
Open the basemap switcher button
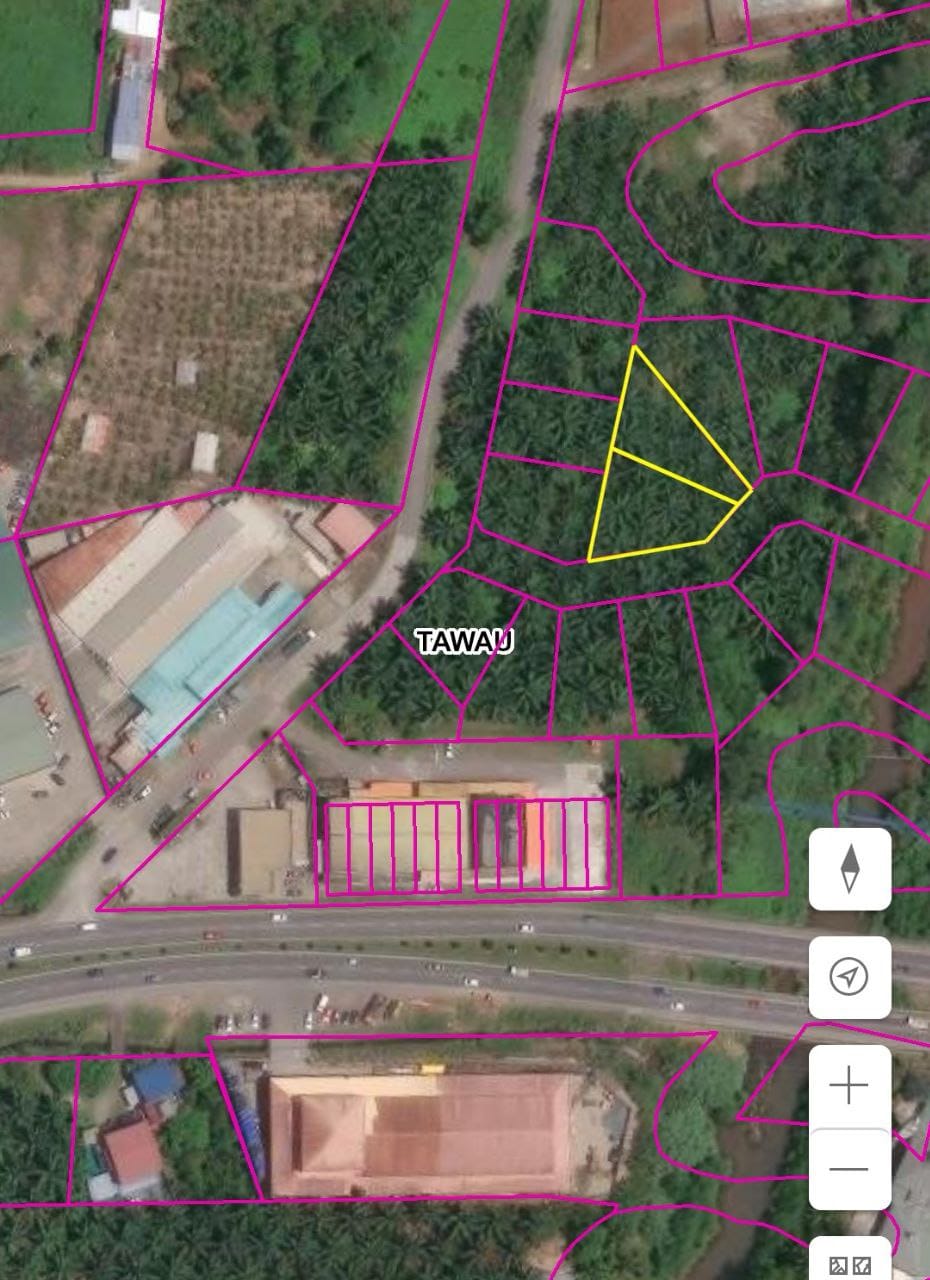(x=849, y=1263)
